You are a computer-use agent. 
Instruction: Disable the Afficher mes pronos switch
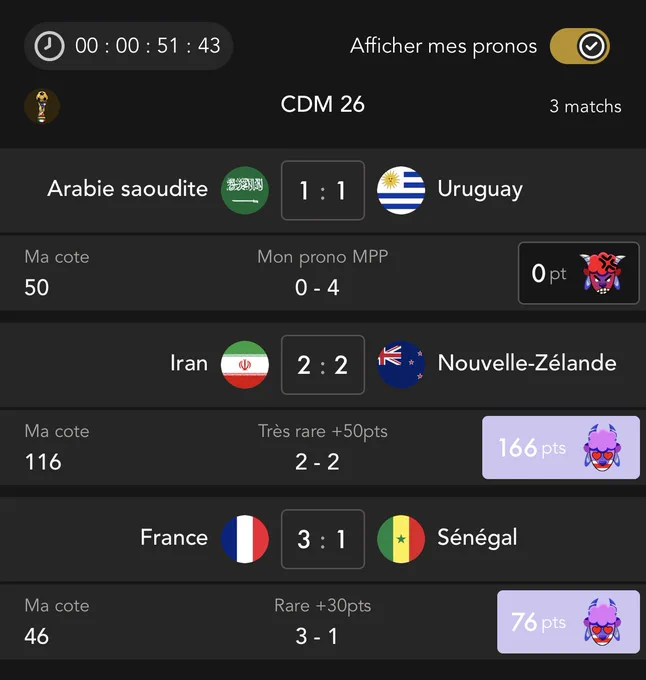(580, 46)
